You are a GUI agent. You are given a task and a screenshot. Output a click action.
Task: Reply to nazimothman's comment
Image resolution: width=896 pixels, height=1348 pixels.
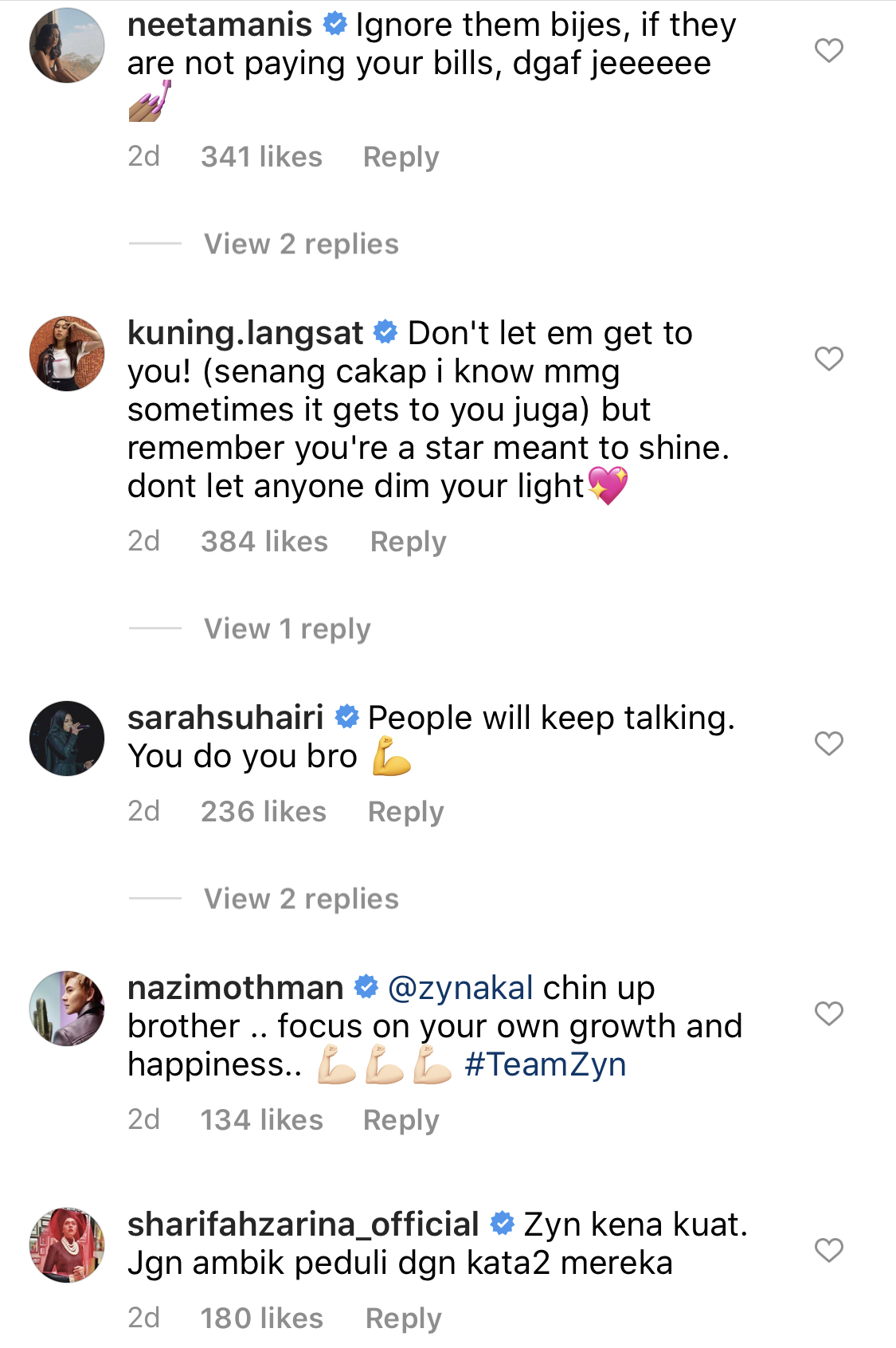(401, 1120)
